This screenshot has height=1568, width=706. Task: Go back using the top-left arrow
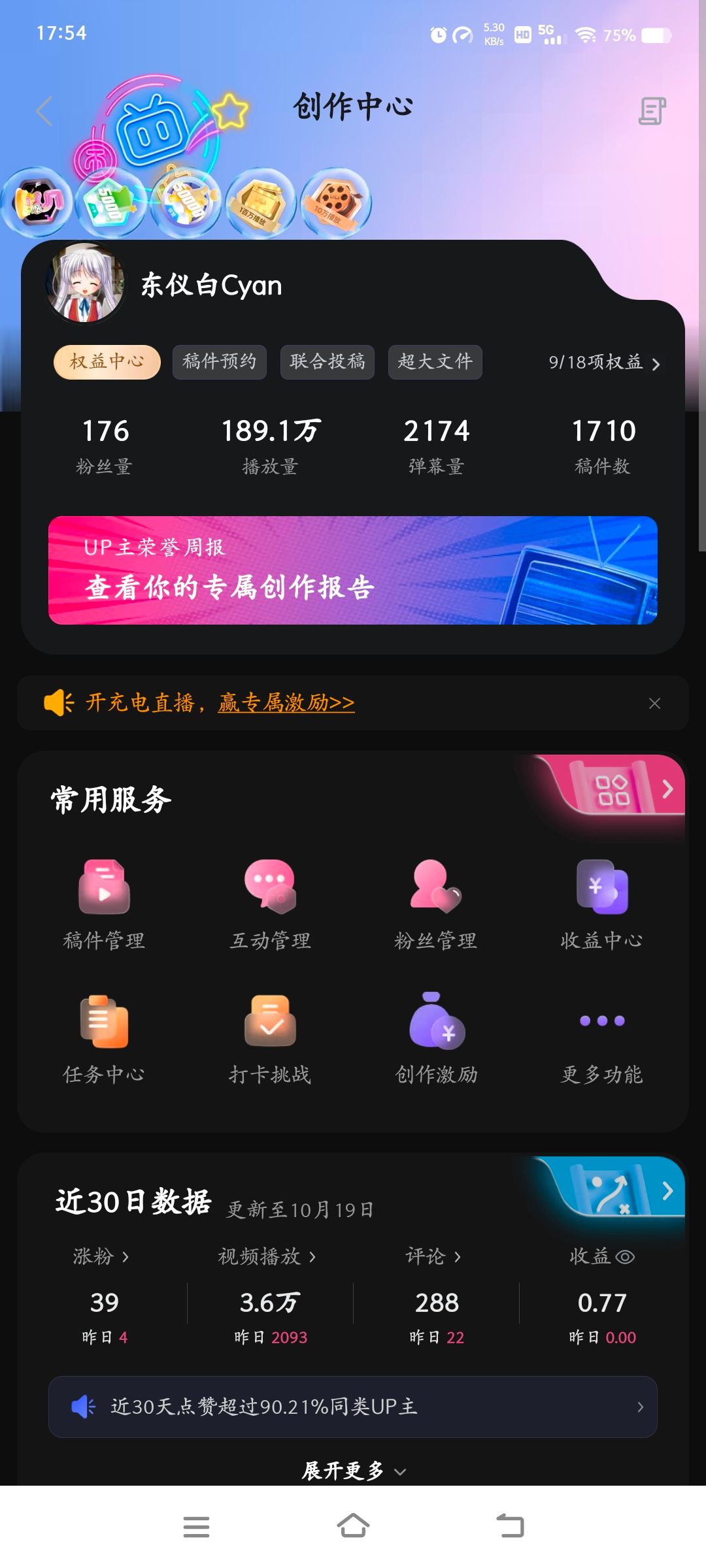click(x=44, y=110)
